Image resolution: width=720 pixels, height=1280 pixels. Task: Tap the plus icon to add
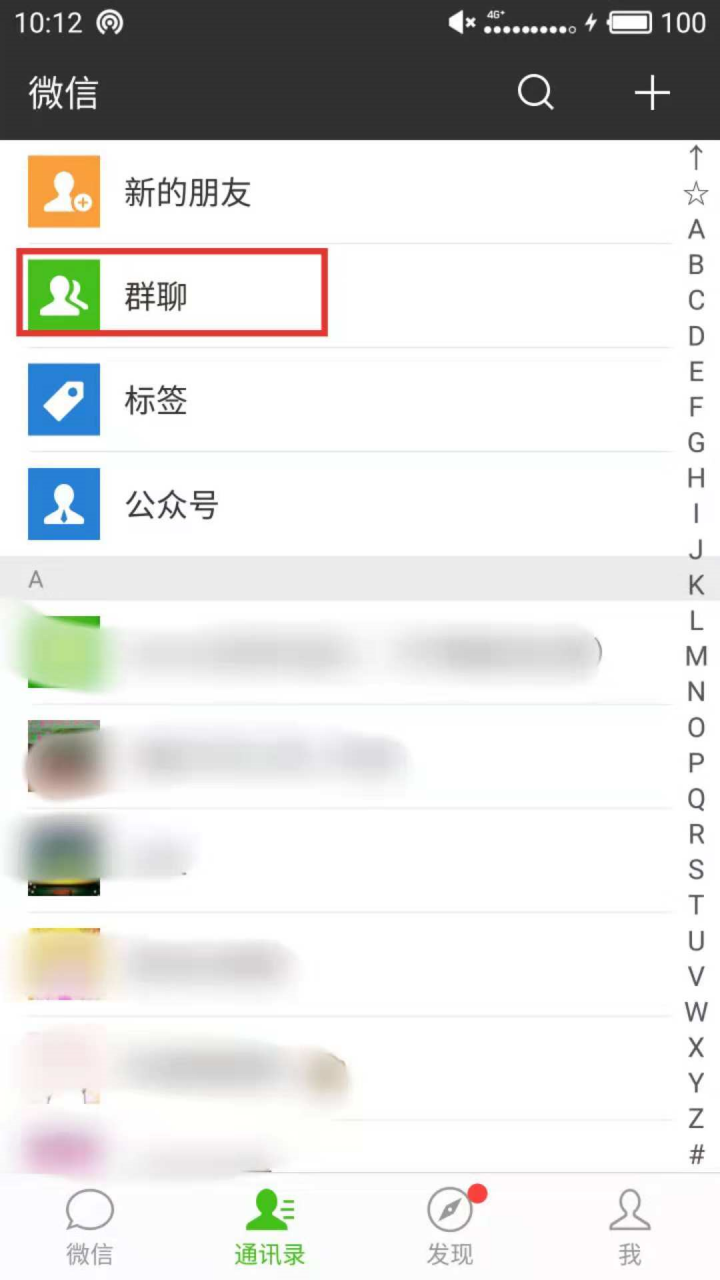pyautogui.click(x=652, y=93)
